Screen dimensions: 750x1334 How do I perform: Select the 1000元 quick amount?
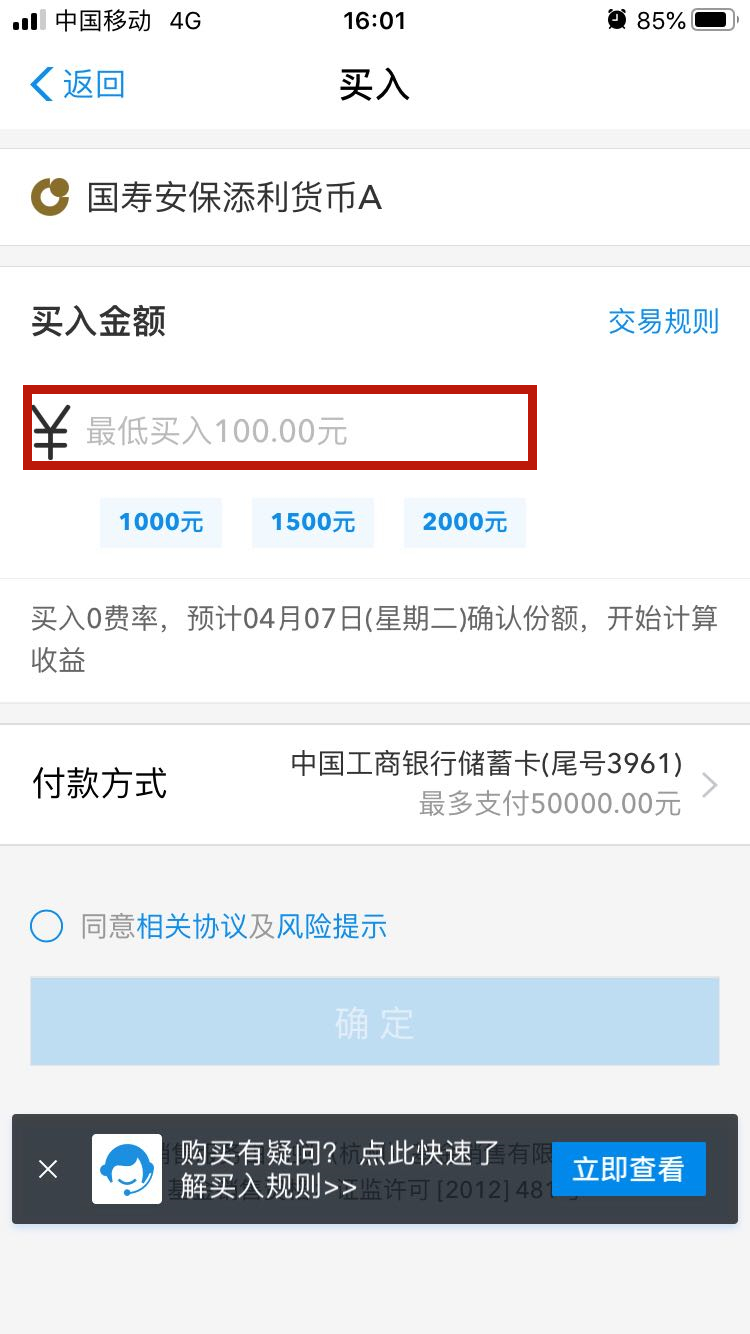coord(160,522)
